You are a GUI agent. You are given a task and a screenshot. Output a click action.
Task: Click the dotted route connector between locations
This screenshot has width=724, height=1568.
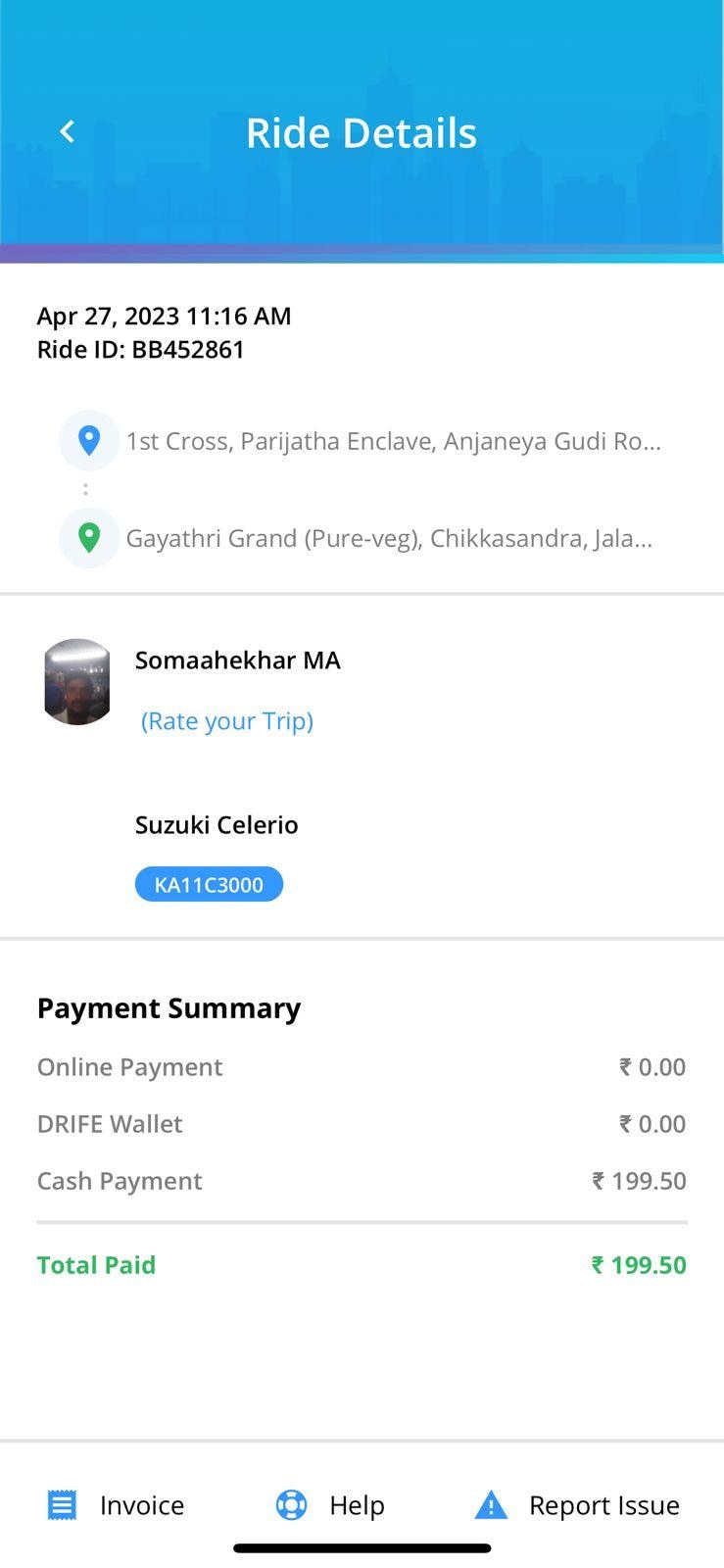(x=86, y=488)
